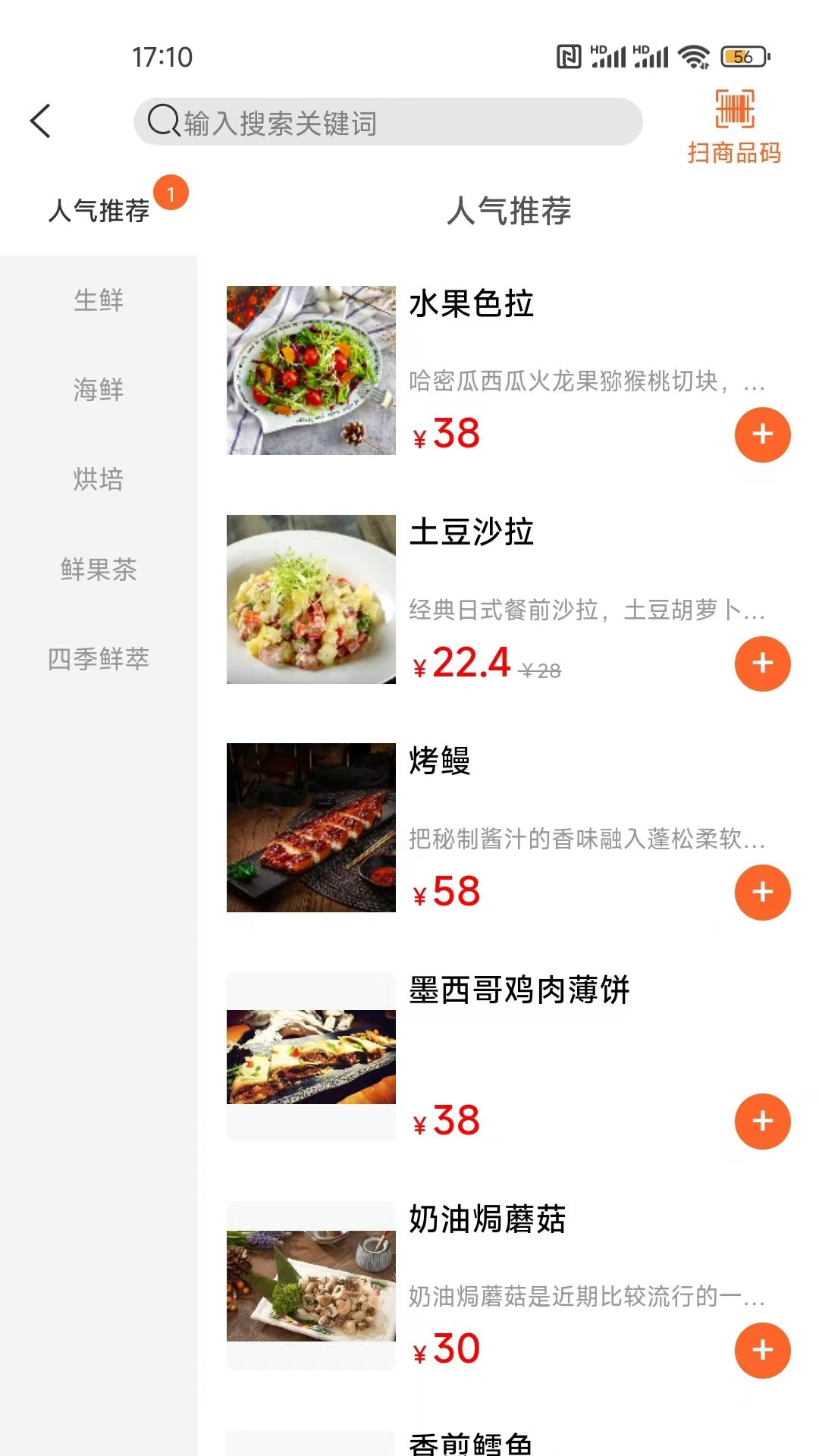Screen dimensions: 819x1456
Task: Open the 烘培 category
Action: click(101, 480)
